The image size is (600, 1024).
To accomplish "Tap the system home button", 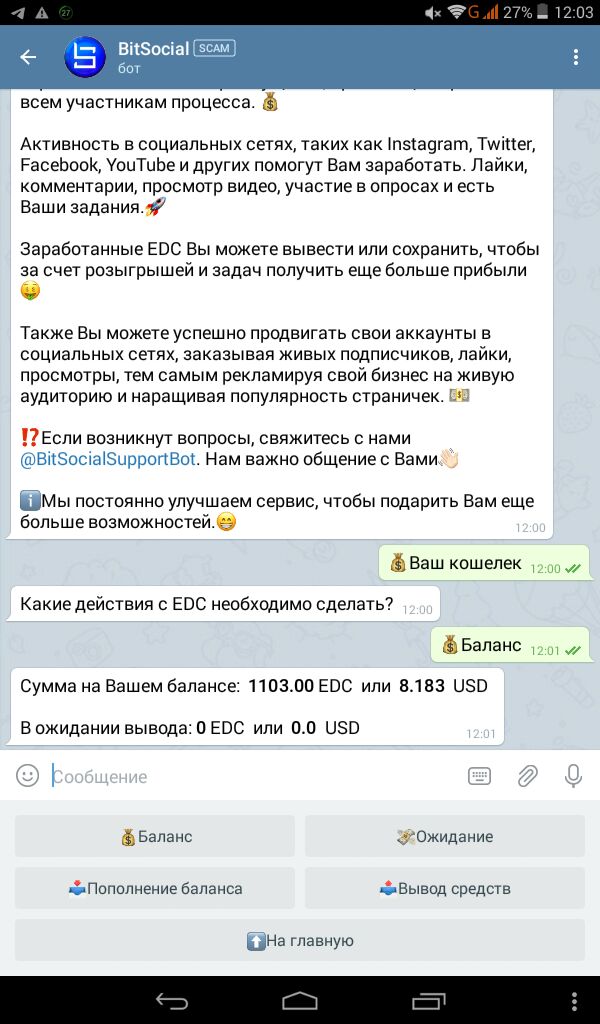I will [300, 1000].
